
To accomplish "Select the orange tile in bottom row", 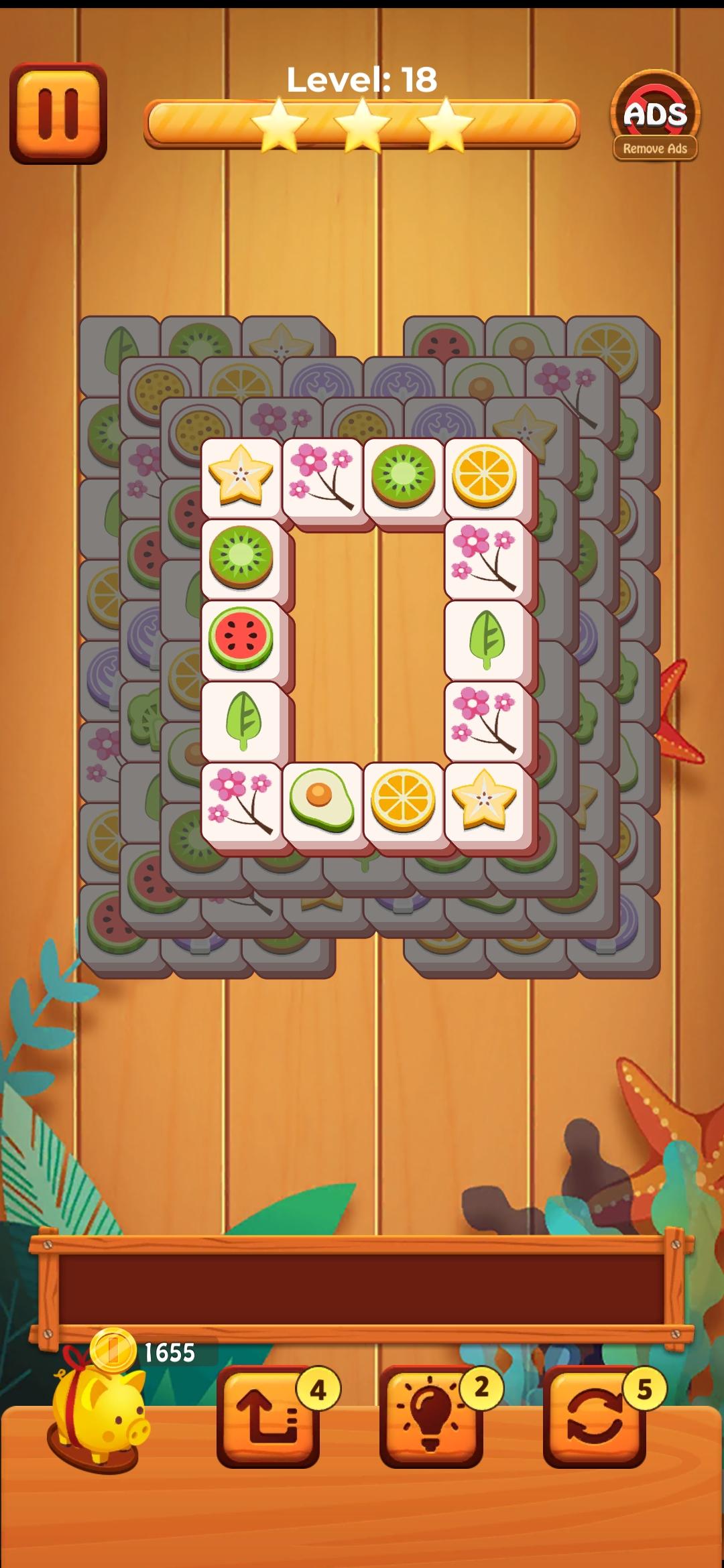I will [403, 801].
